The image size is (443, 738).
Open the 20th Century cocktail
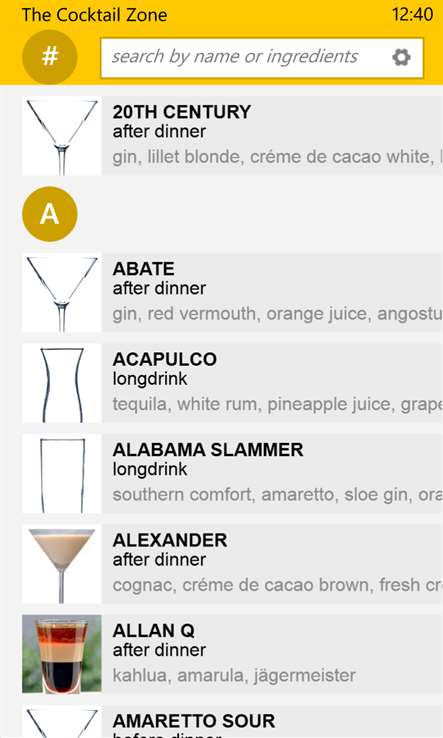click(233, 136)
